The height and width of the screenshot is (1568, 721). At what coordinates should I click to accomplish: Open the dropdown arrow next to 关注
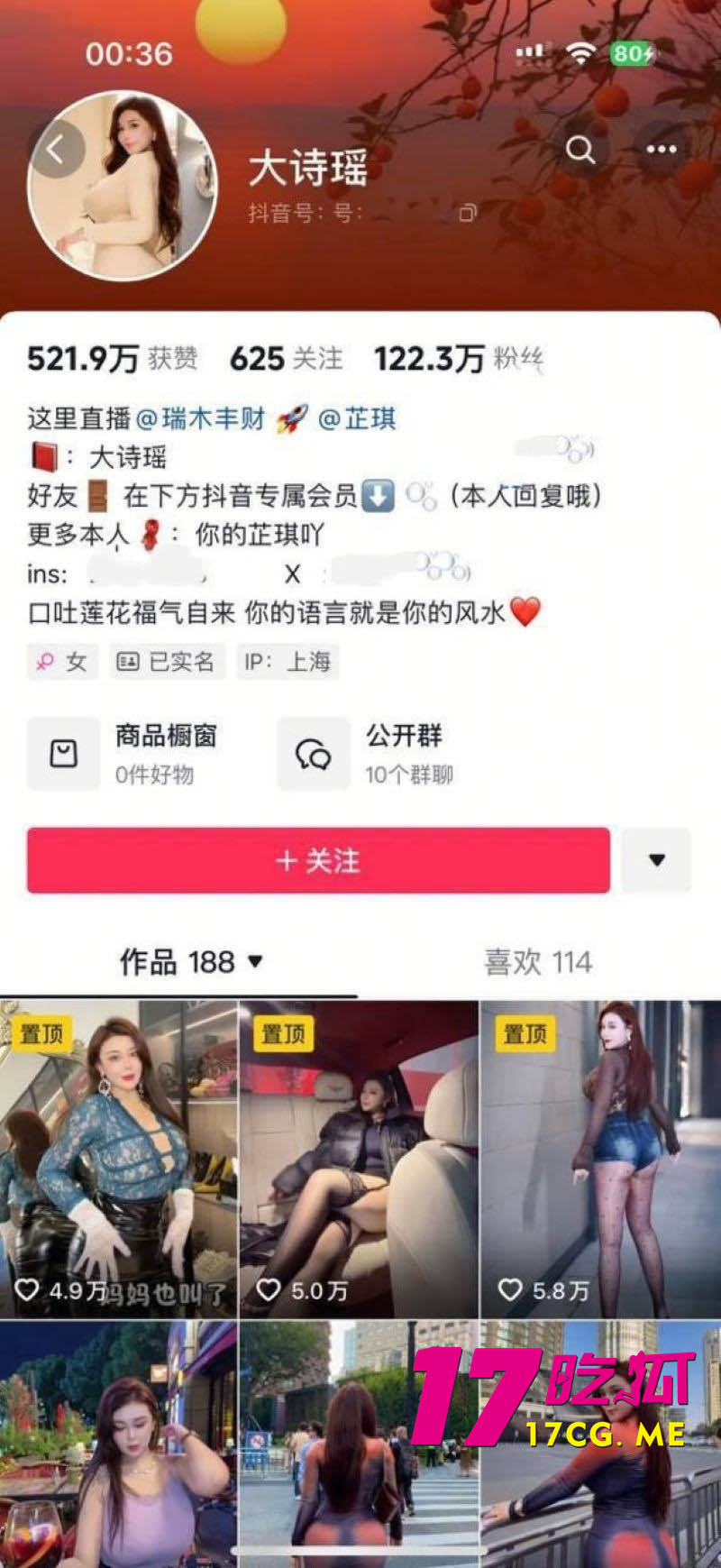pos(656,861)
